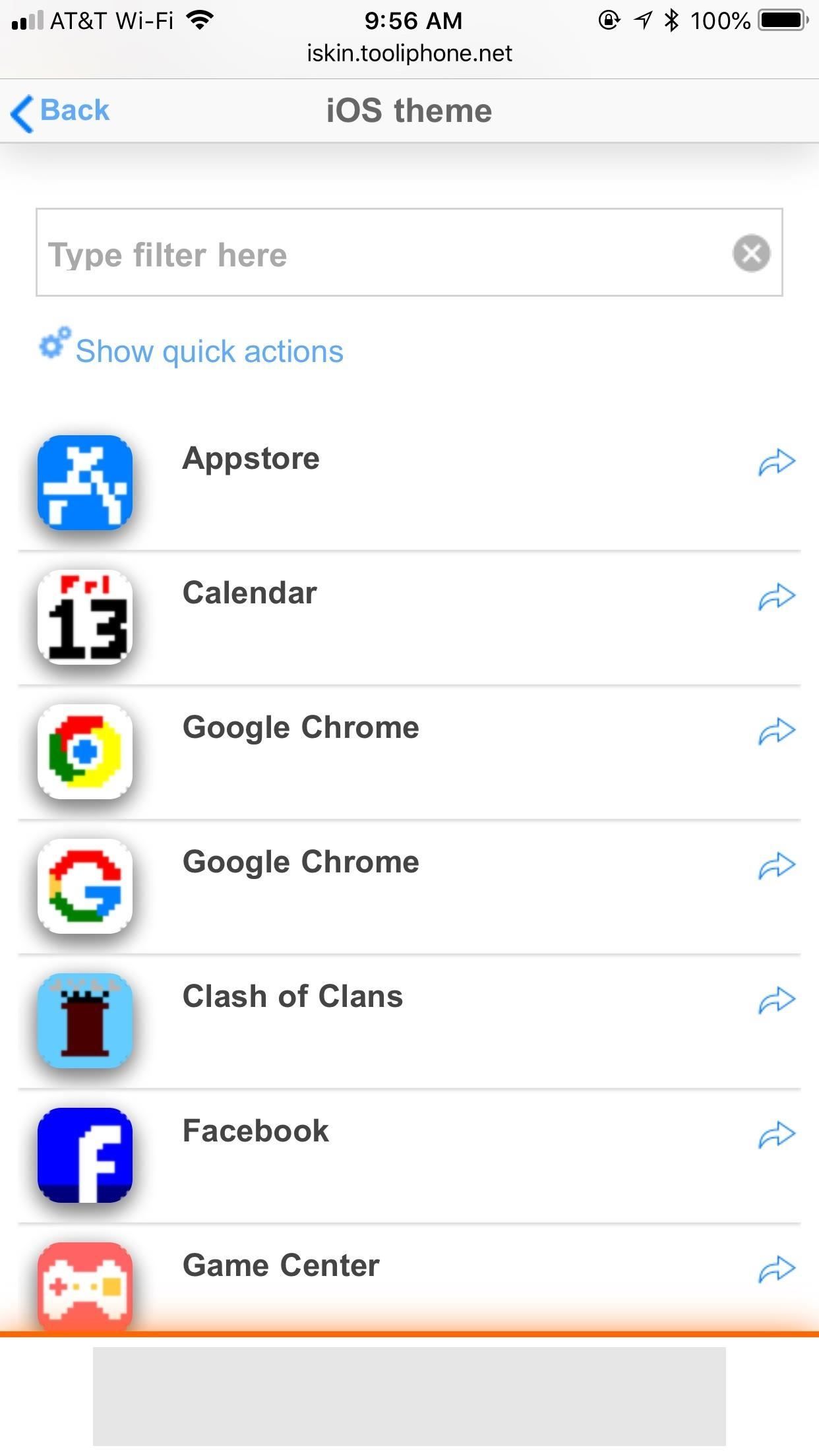Screen dimensions: 819x1456
Task: Tap the share arrow next to Appstore
Action: click(x=777, y=462)
